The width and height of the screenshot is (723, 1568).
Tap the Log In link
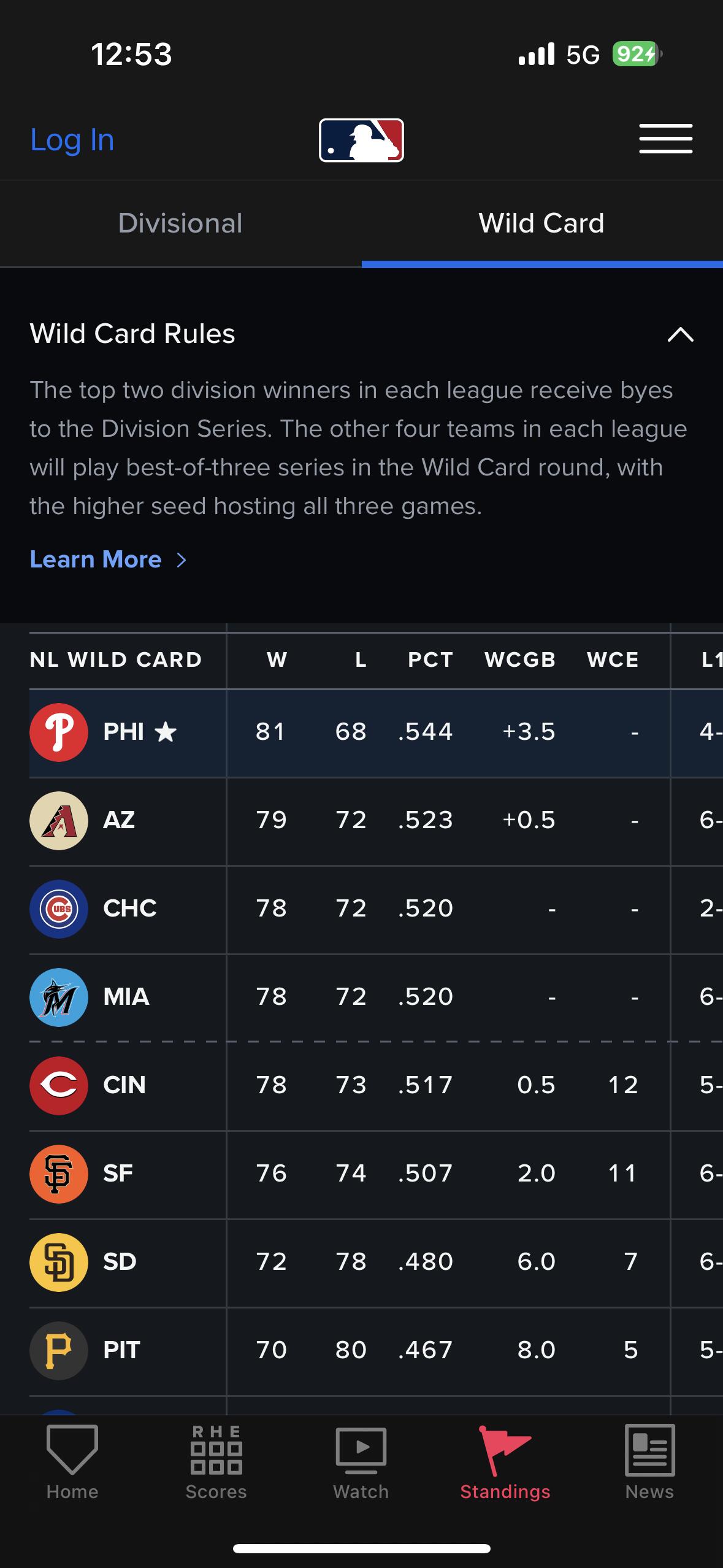point(72,140)
